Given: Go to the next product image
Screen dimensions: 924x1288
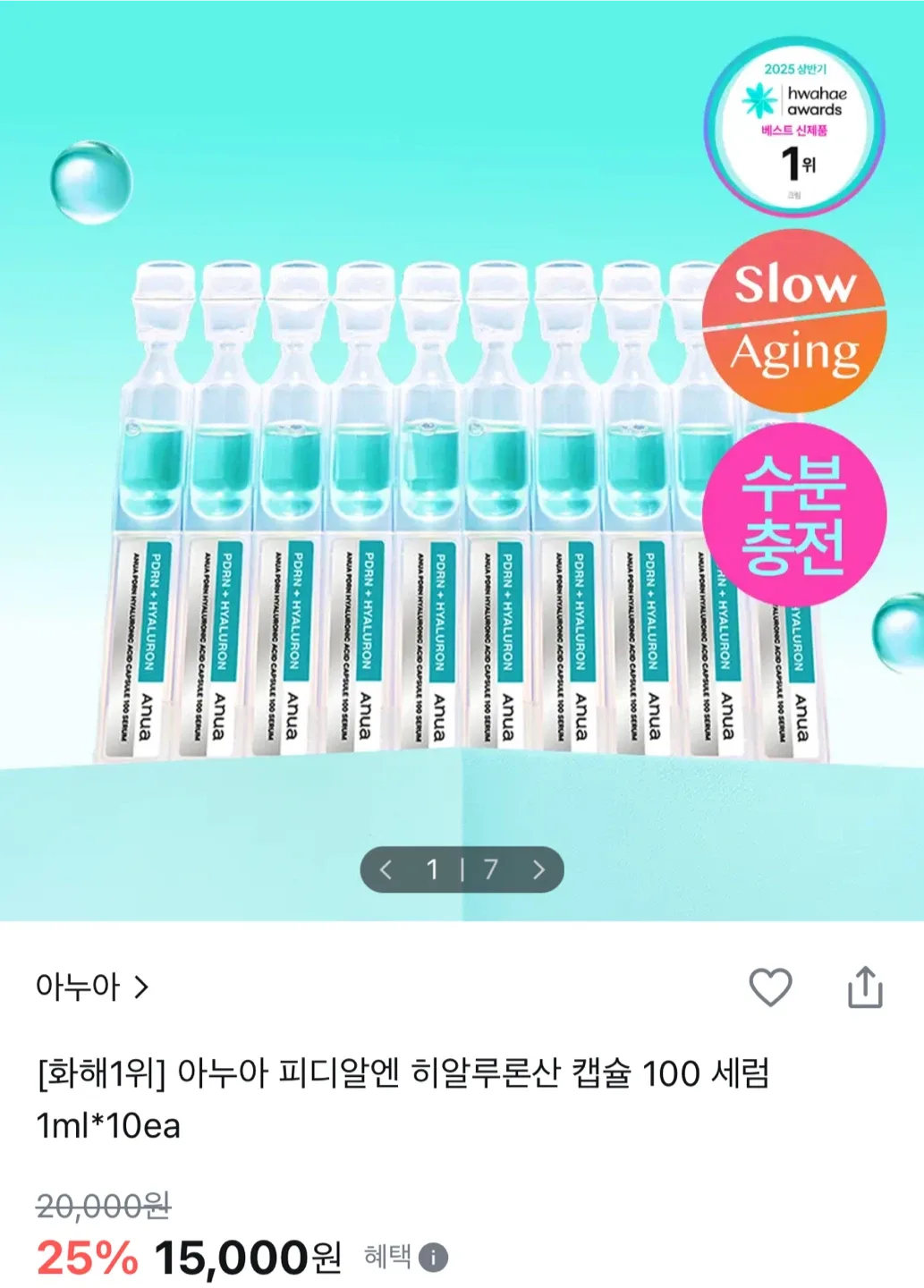Looking at the screenshot, I should point(538,869).
